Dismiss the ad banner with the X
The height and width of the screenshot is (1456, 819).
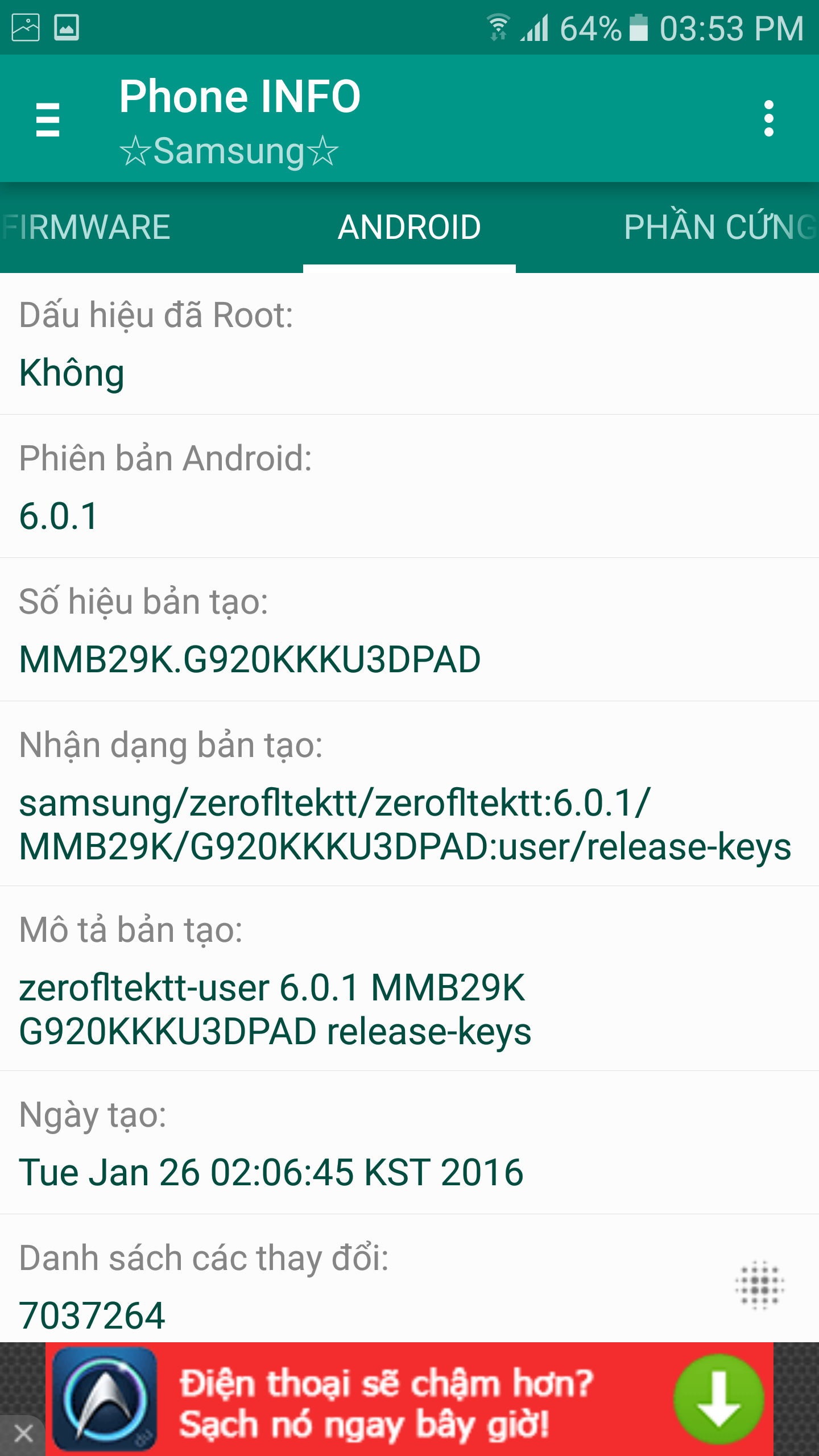pyautogui.click(x=23, y=1434)
